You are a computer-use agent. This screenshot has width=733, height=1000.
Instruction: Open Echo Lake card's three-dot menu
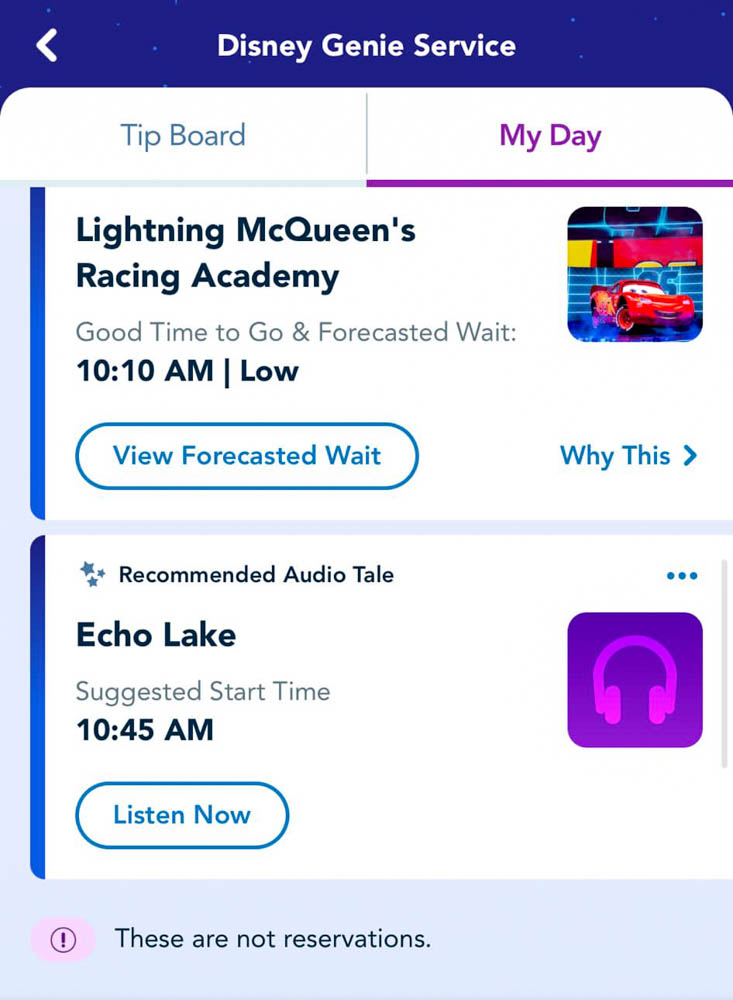[x=681, y=575]
